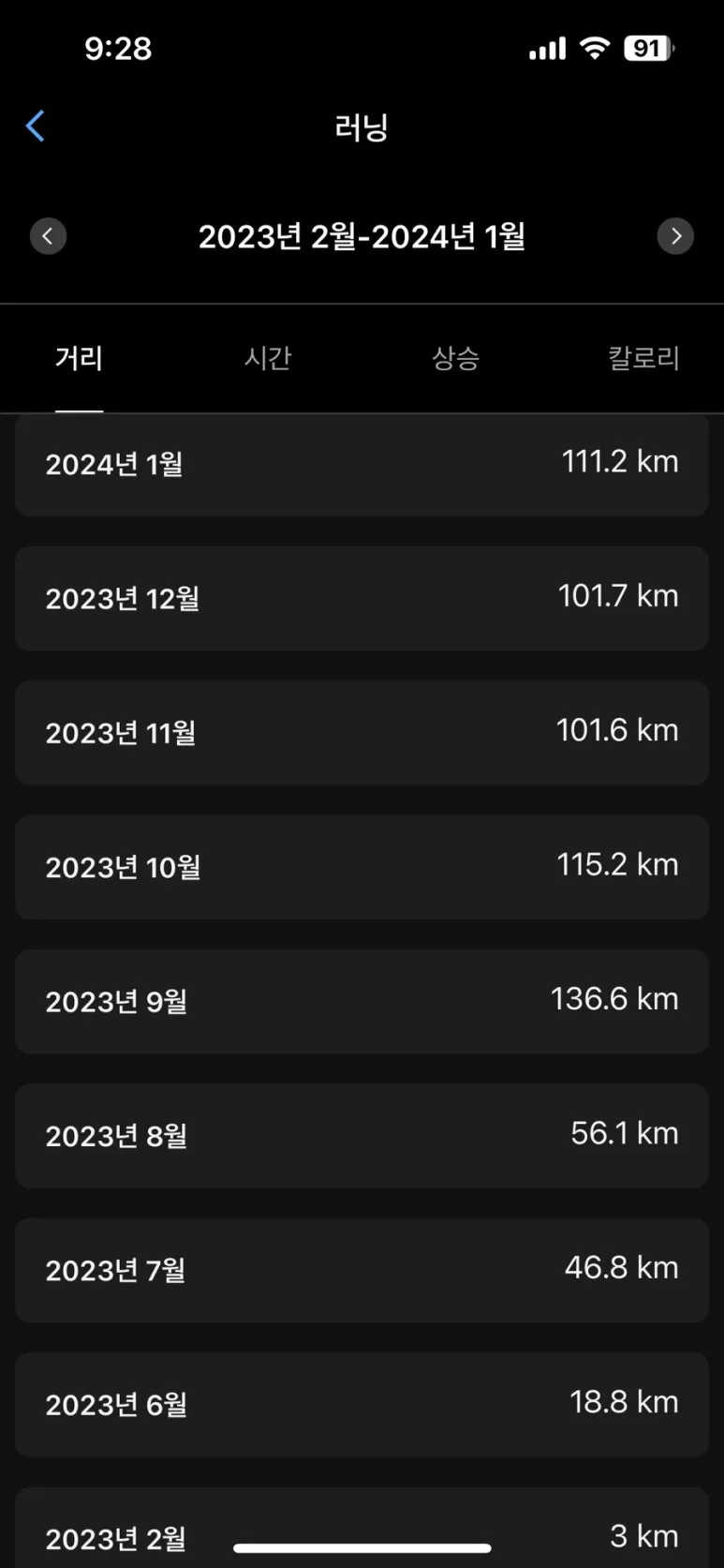
Task: Show the next date range
Action: tap(675, 236)
